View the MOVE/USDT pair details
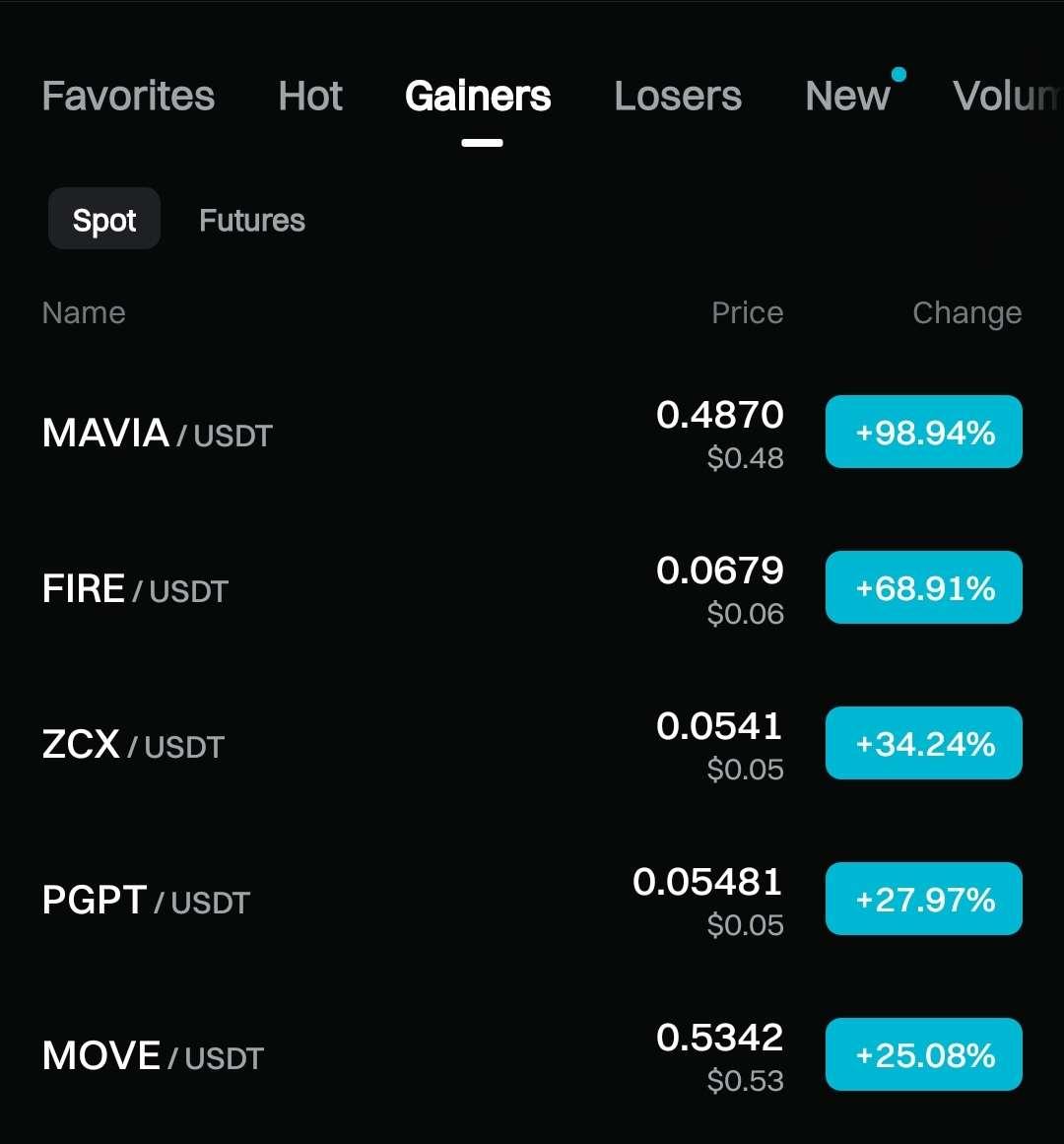Viewport: 1064px width, 1144px height. pyautogui.click(x=154, y=1056)
